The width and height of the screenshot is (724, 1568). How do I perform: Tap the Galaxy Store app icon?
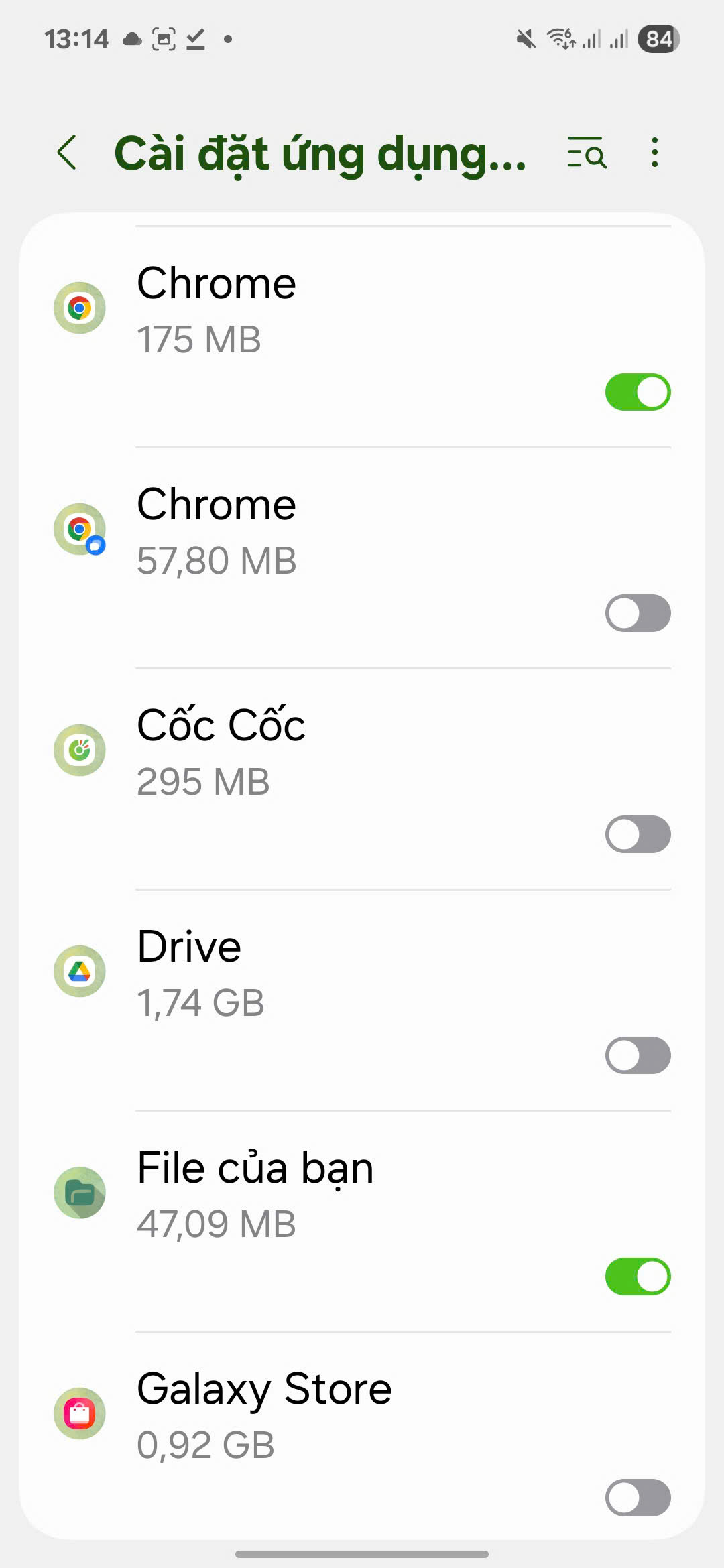click(x=80, y=1414)
